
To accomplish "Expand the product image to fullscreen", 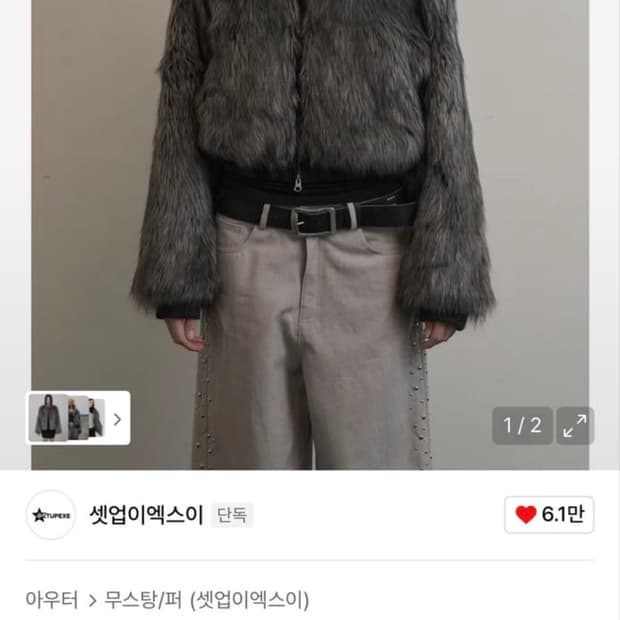I will pos(575,425).
